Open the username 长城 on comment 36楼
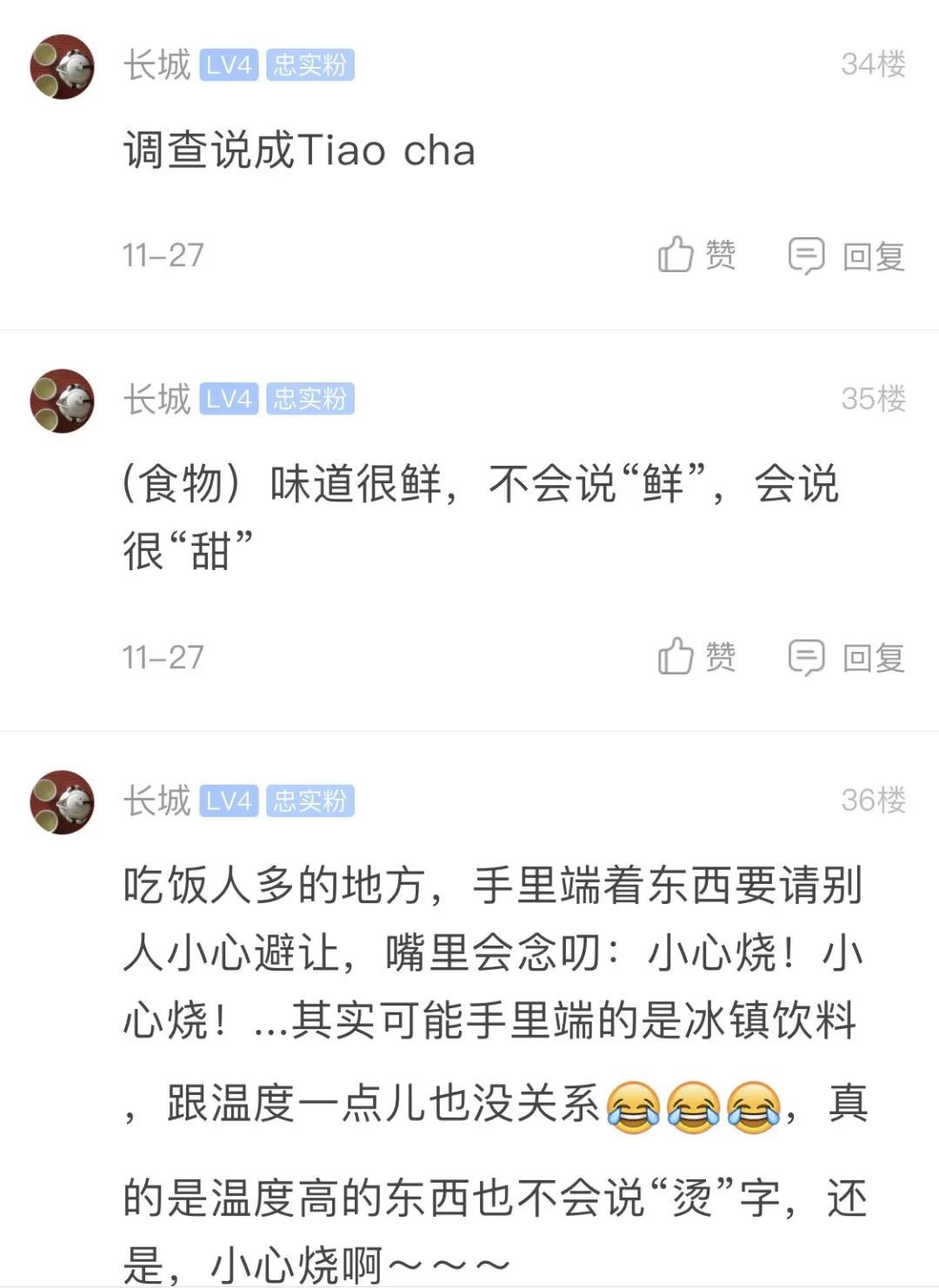The image size is (939, 1288). (x=158, y=800)
